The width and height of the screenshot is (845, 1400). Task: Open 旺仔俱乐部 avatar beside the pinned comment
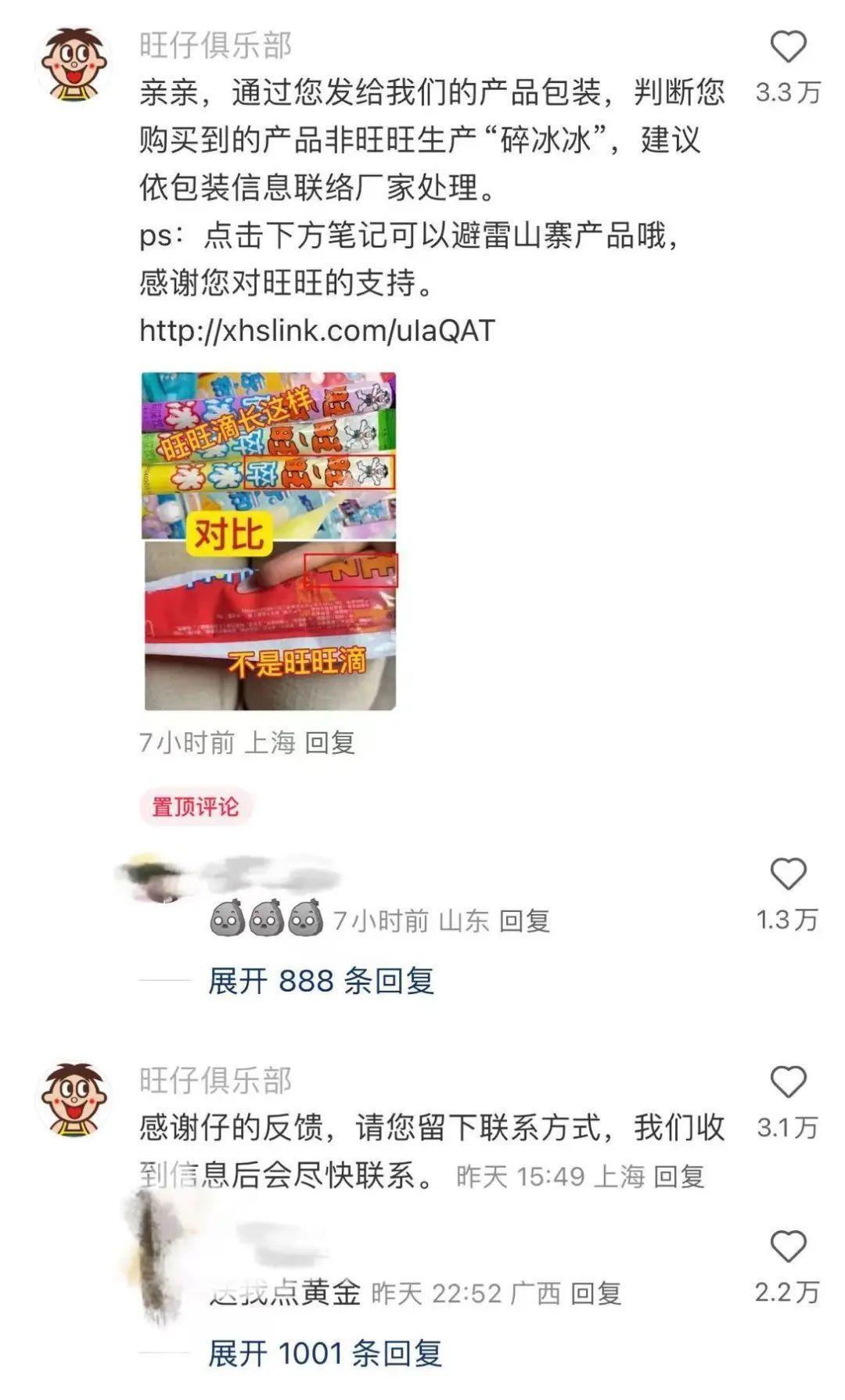pos(74,65)
